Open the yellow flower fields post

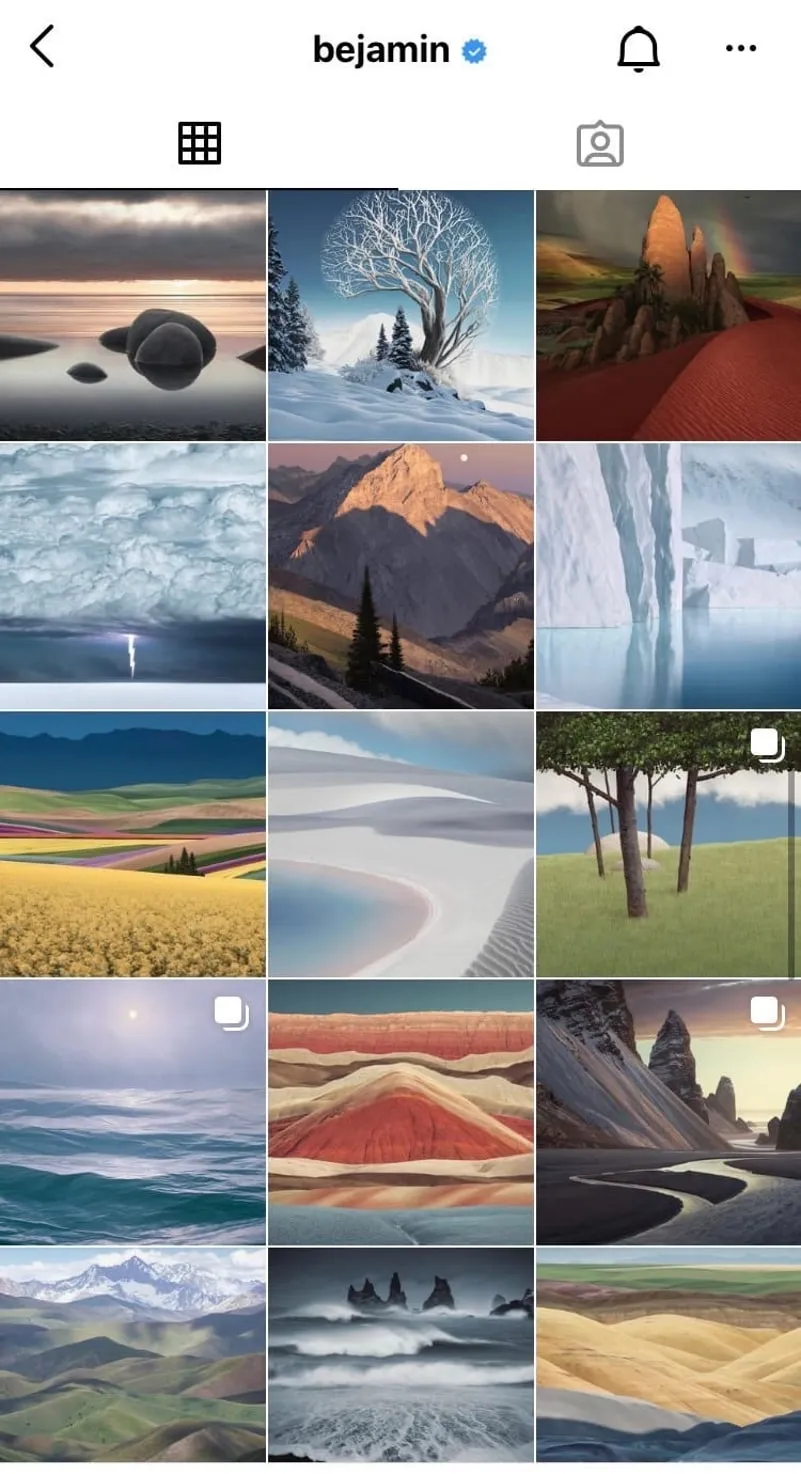click(x=133, y=844)
